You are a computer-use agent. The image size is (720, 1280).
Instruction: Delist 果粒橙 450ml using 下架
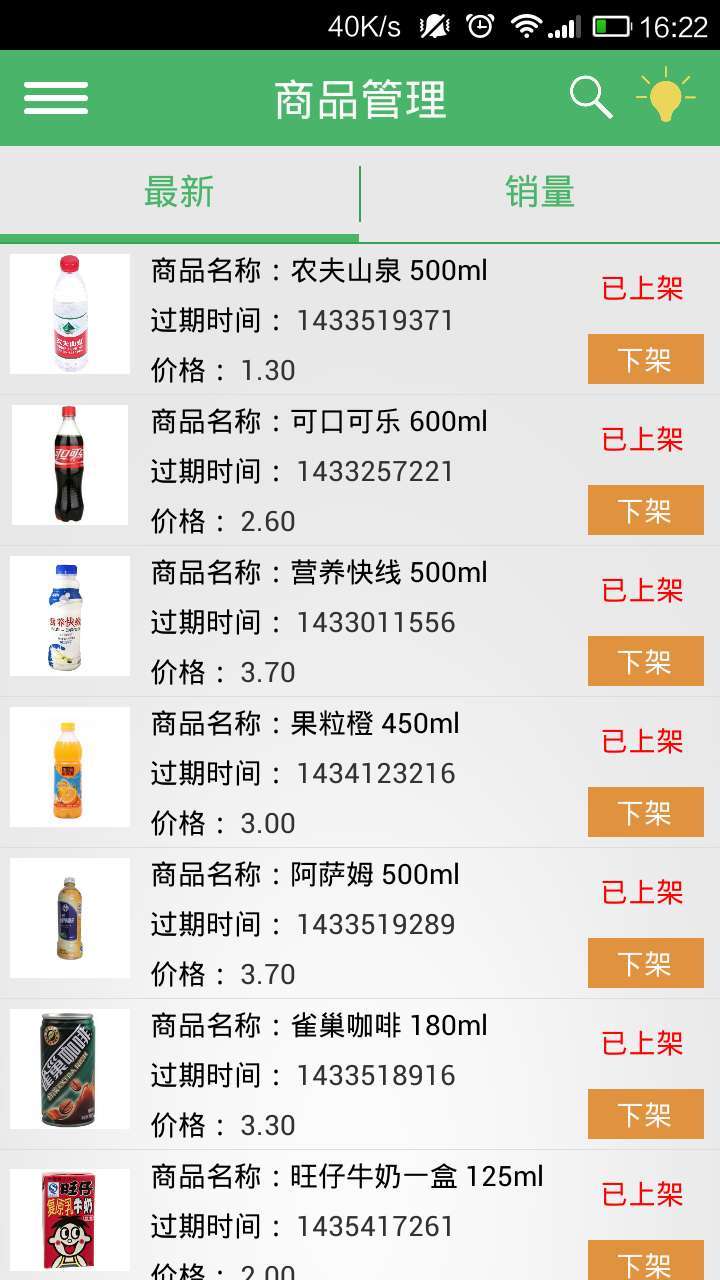pyautogui.click(x=645, y=812)
